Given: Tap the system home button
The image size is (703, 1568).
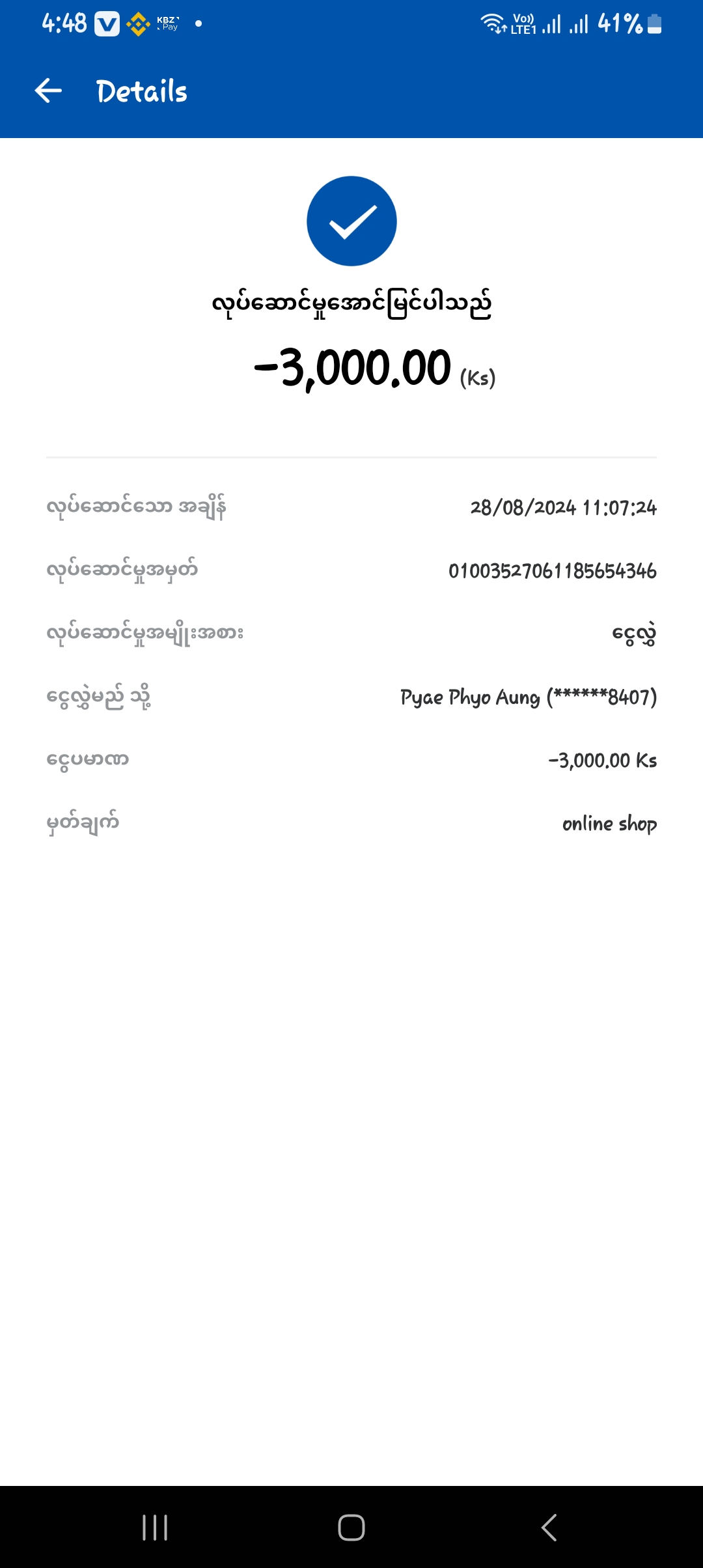Looking at the screenshot, I should [x=351, y=1527].
